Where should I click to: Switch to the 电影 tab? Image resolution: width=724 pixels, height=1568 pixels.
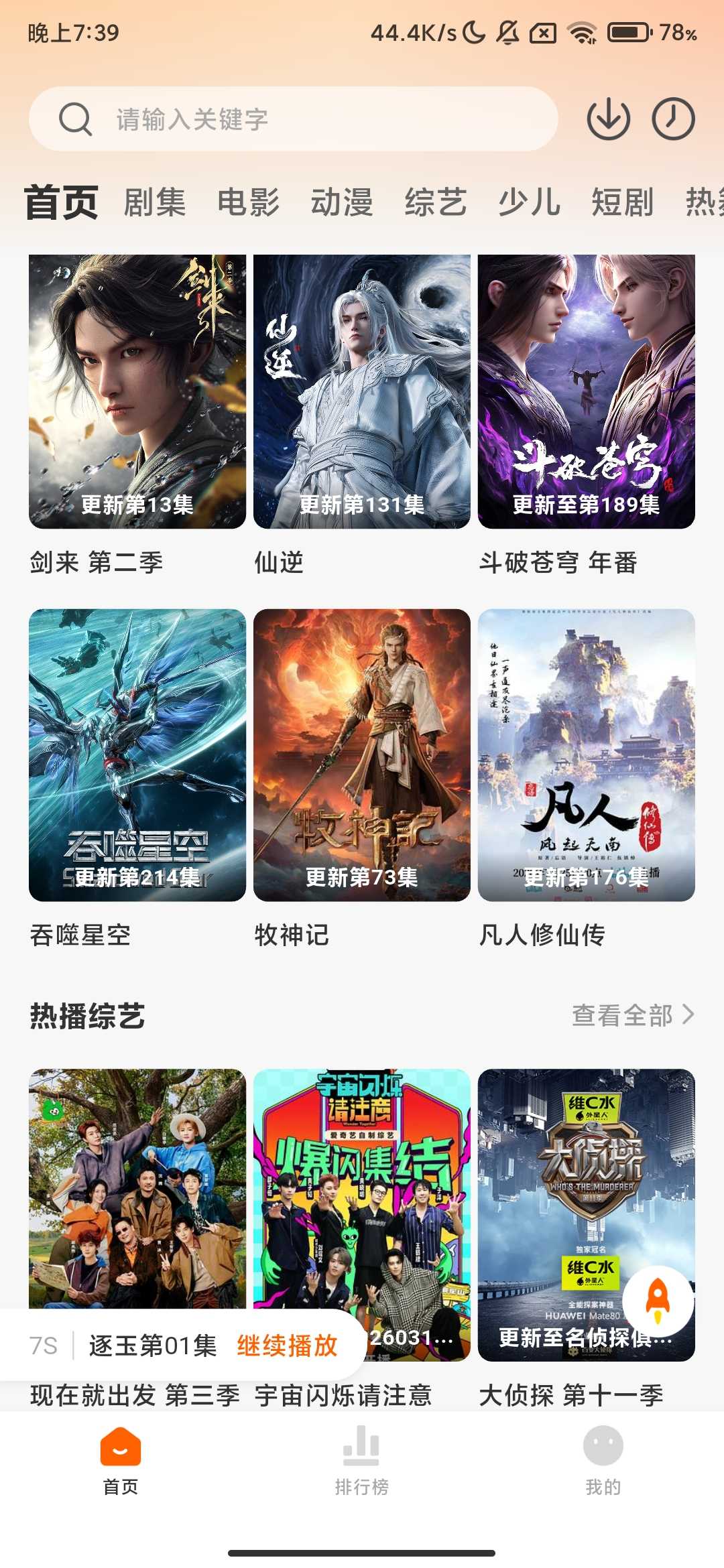pyautogui.click(x=248, y=202)
